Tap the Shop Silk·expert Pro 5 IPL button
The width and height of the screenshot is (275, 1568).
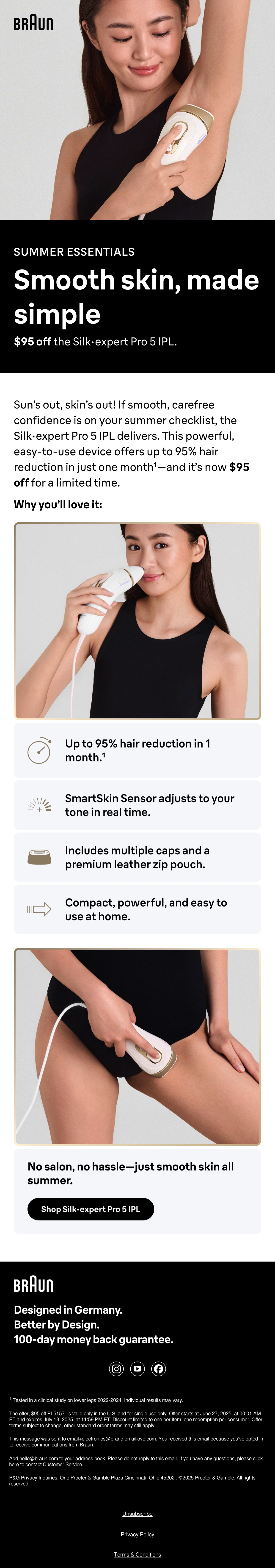tap(91, 1209)
